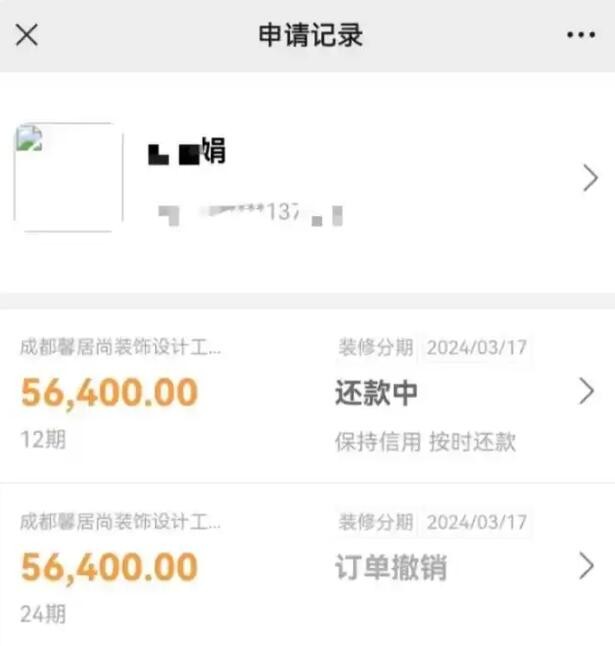Open the applicant profile row
615x646 pixels.
click(x=307, y=180)
